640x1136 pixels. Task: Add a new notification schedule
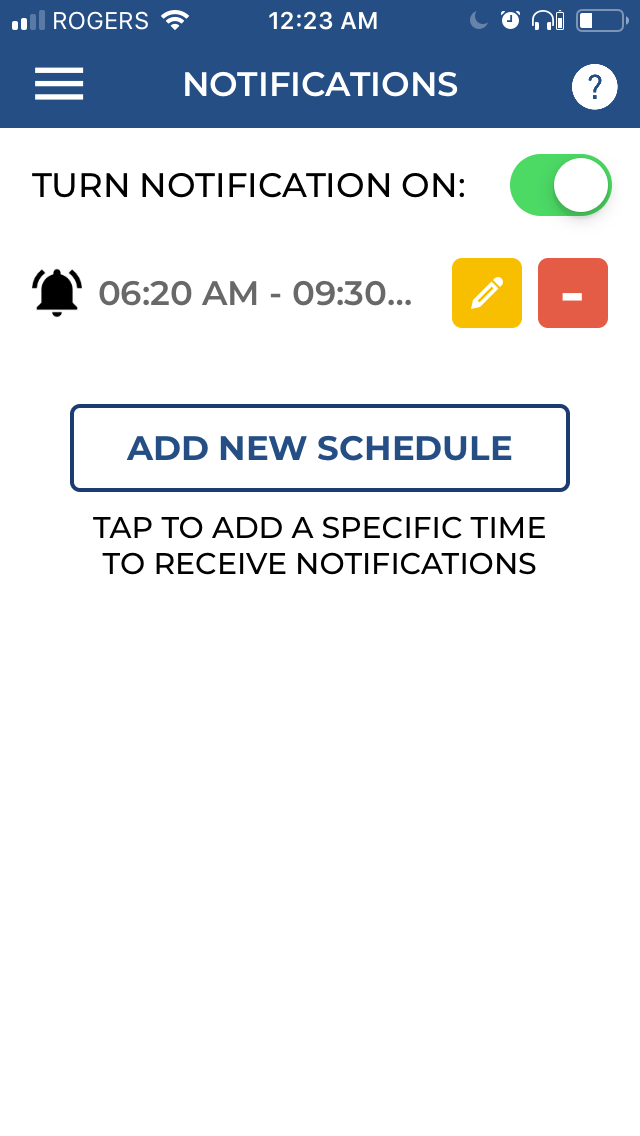pos(320,448)
